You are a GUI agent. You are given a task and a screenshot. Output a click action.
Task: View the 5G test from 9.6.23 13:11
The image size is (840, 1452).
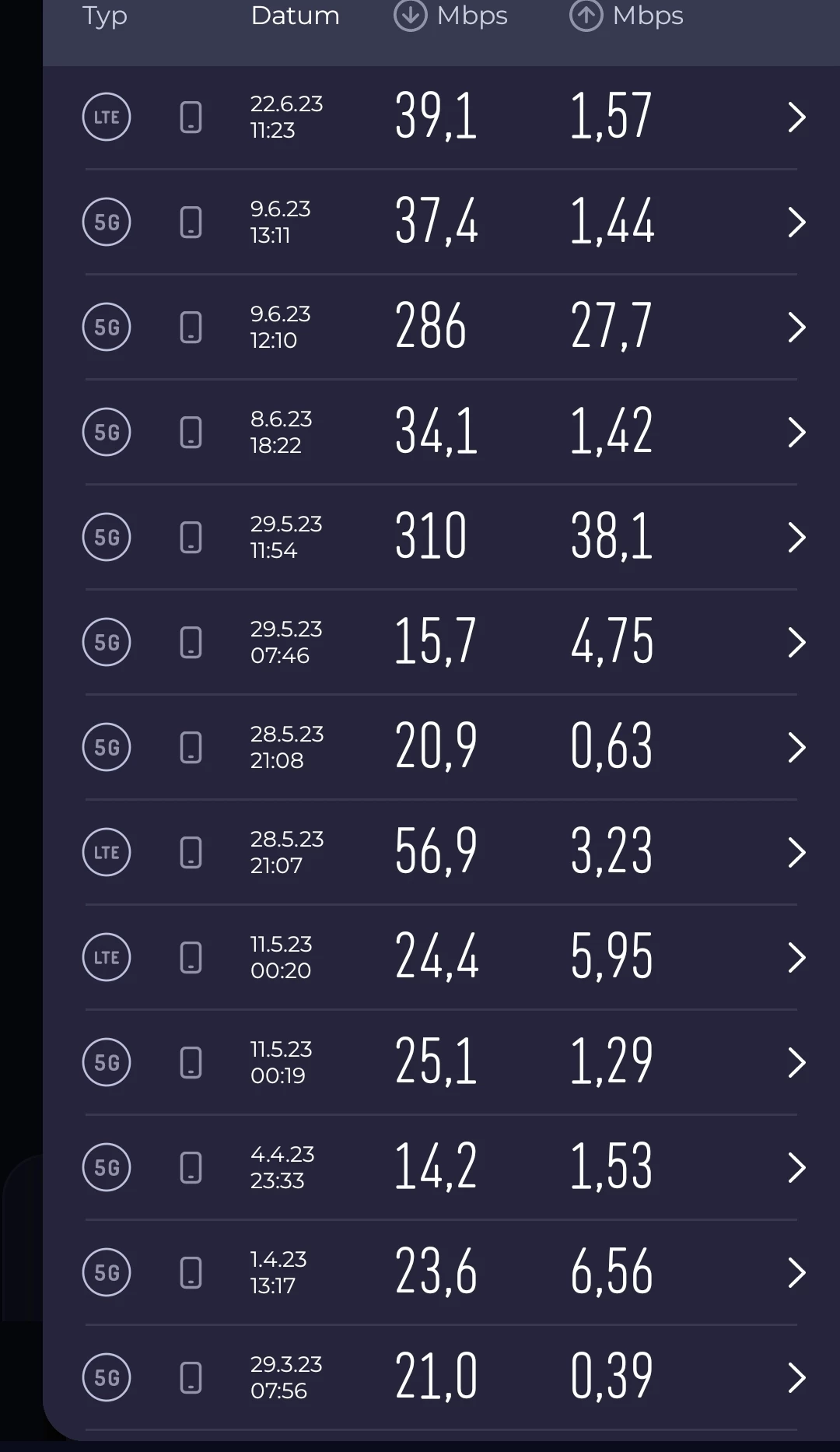(440, 223)
